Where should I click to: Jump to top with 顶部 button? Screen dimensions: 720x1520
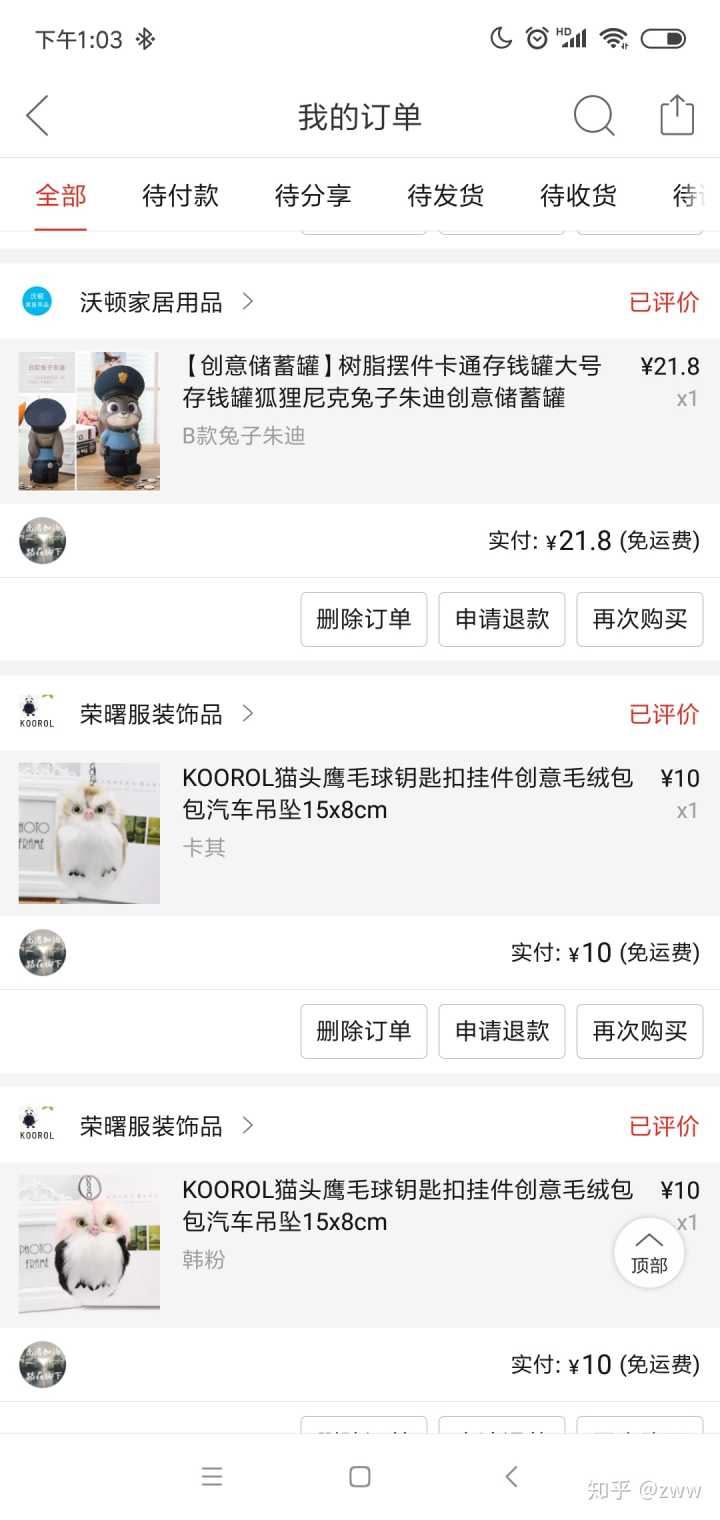pos(649,1252)
